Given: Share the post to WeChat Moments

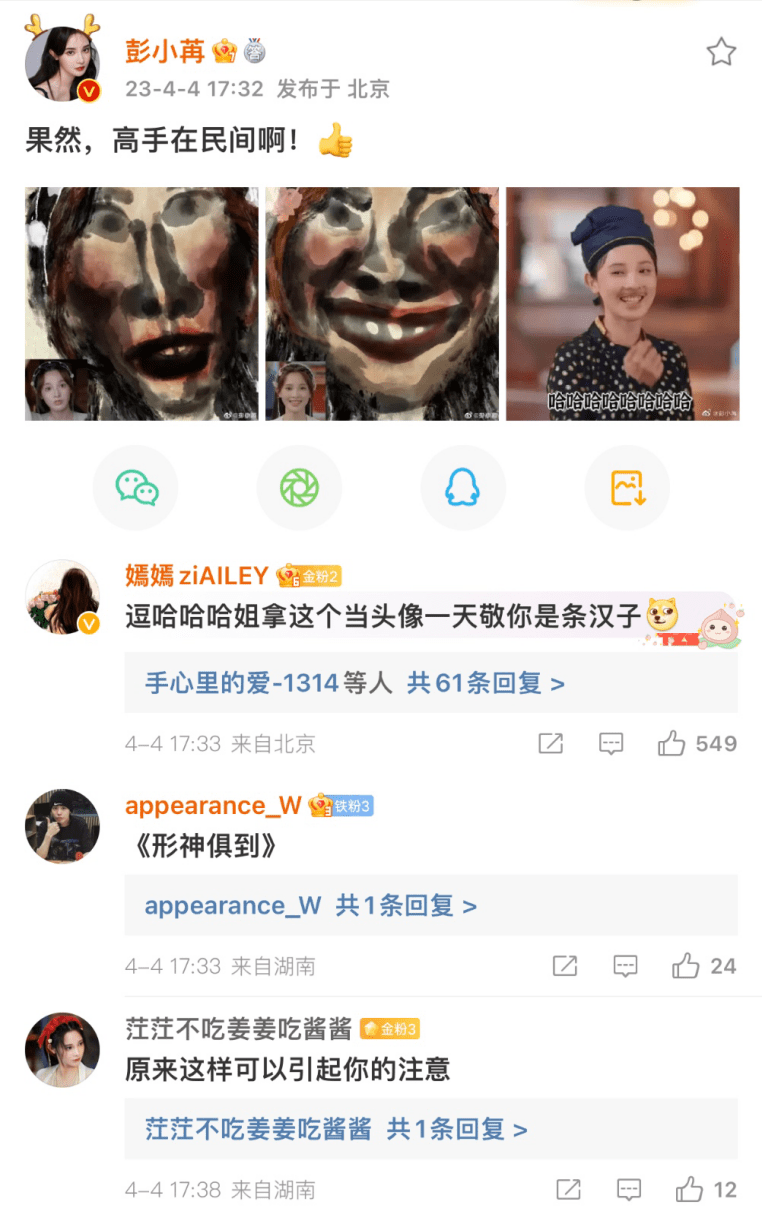Looking at the screenshot, I should pos(299,488).
